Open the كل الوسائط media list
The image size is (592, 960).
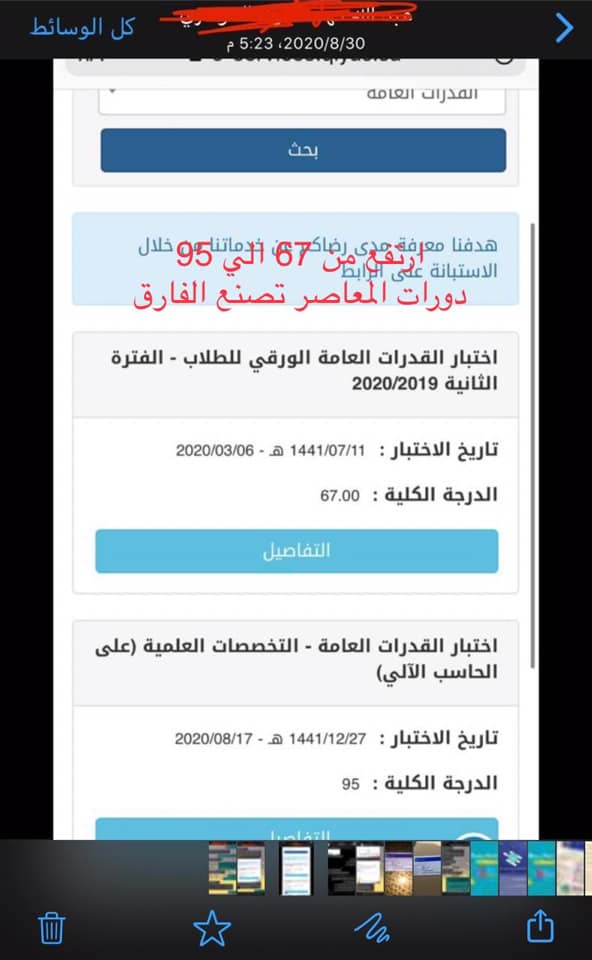pyautogui.click(x=82, y=28)
